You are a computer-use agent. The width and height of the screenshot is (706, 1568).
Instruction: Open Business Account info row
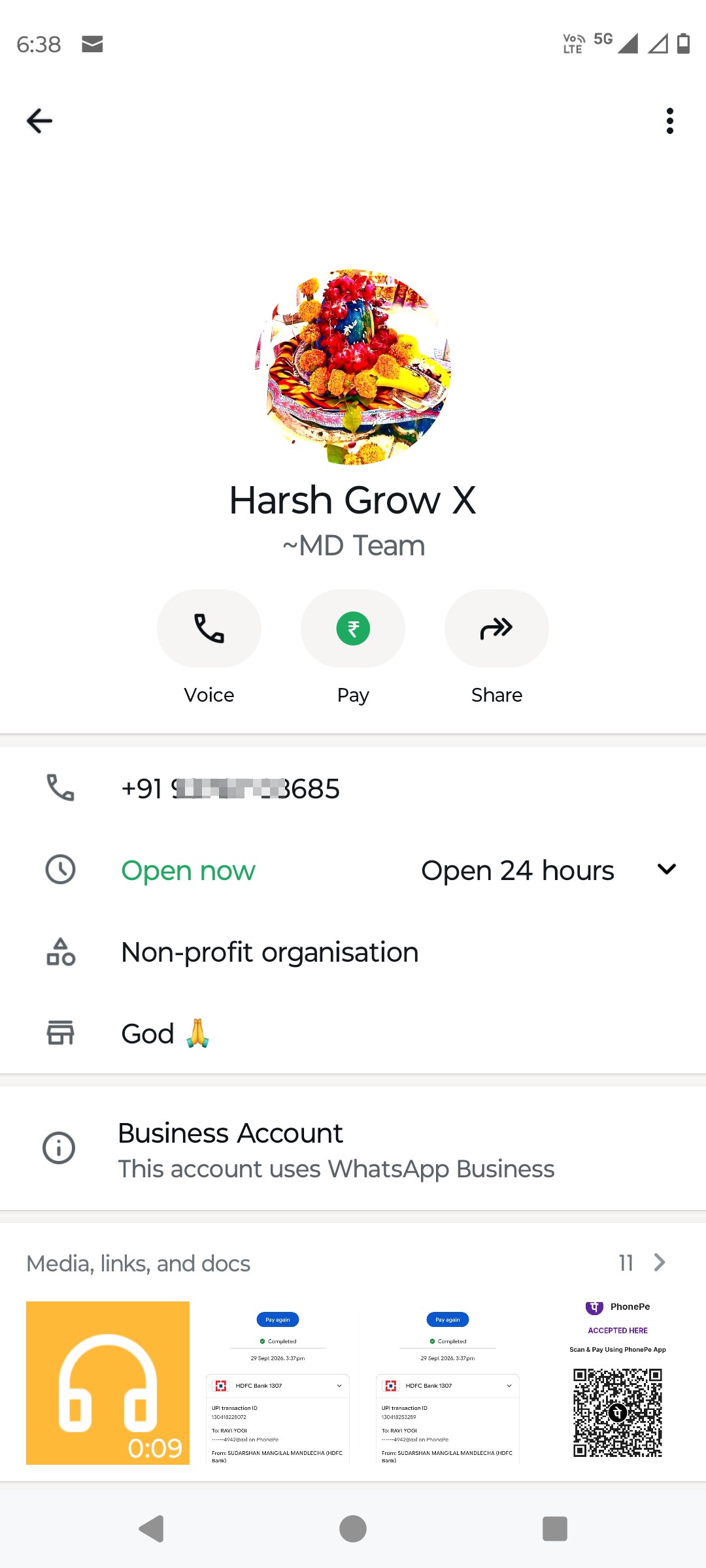coord(353,1149)
